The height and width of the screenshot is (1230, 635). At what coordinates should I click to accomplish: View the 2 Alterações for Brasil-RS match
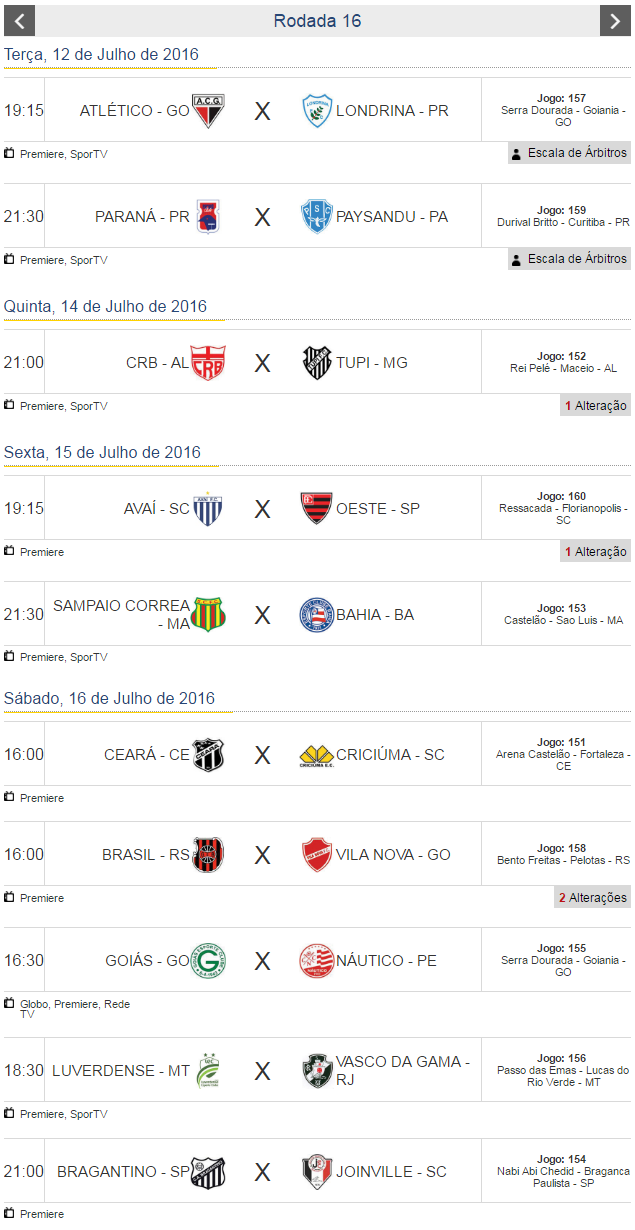click(592, 897)
